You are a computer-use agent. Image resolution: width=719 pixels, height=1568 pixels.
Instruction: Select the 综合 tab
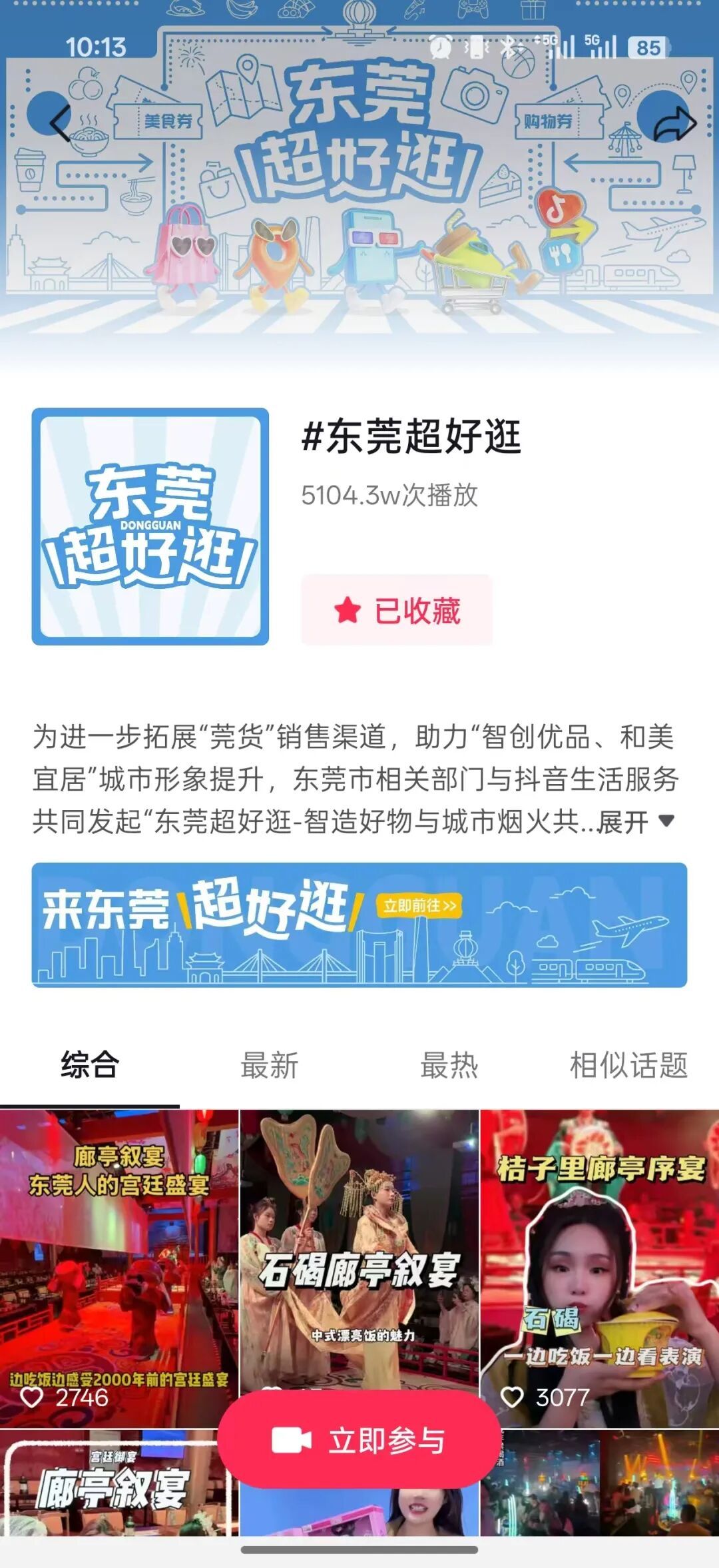click(90, 1064)
